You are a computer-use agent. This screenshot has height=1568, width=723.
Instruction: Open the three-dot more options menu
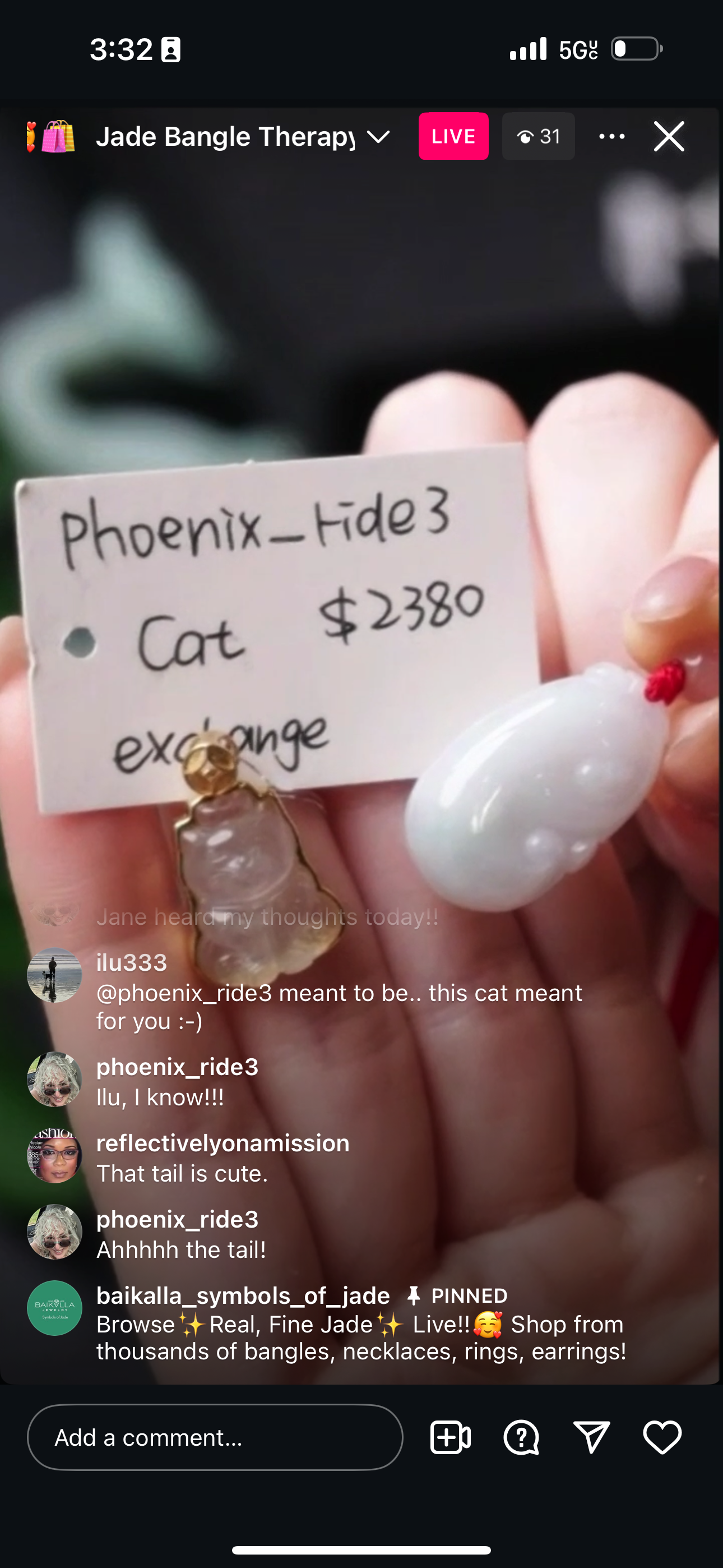coord(611,136)
